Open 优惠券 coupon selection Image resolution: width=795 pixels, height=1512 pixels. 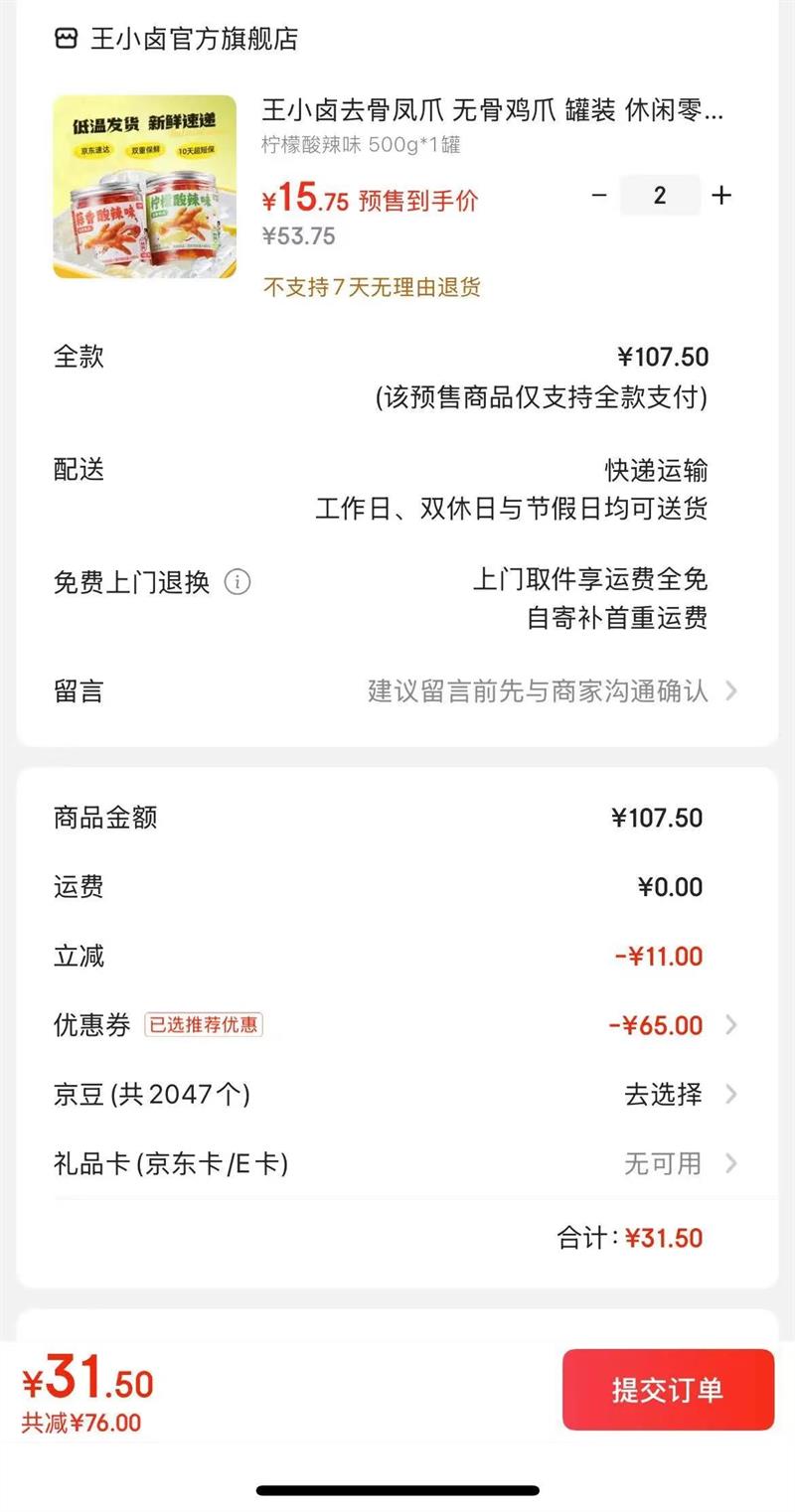(x=397, y=1025)
